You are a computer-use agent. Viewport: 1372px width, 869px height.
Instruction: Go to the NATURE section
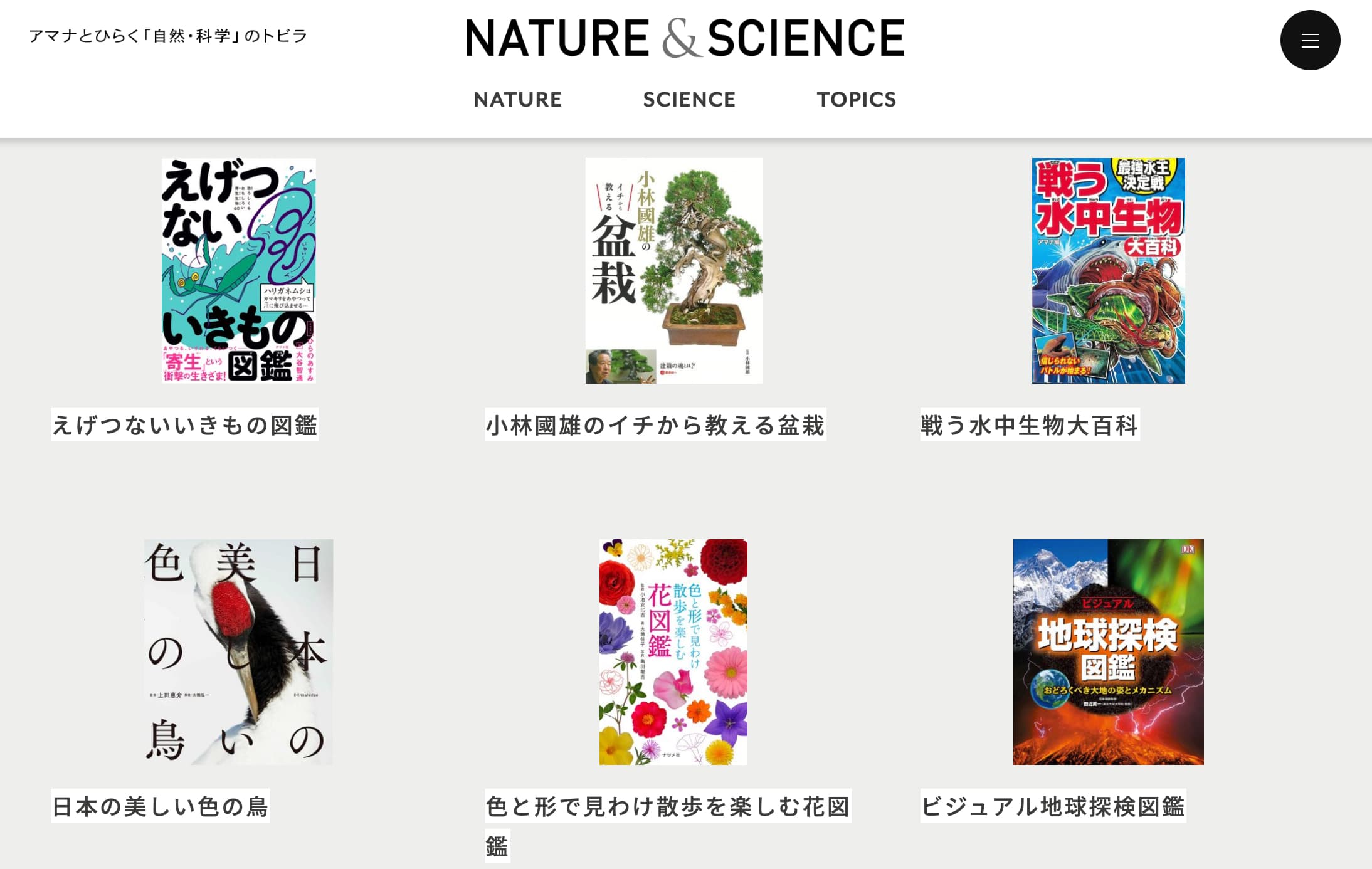[x=517, y=100]
